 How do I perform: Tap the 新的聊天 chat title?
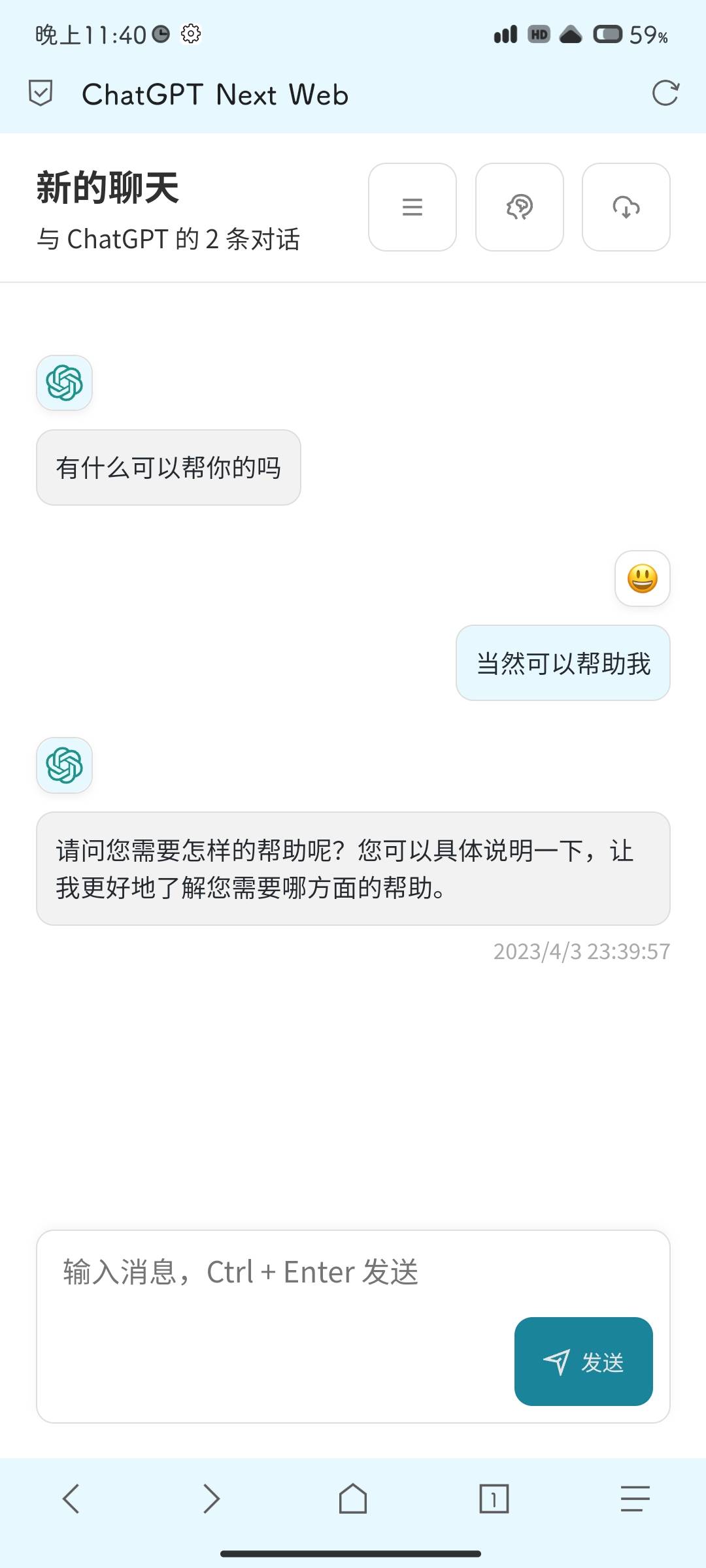point(108,188)
